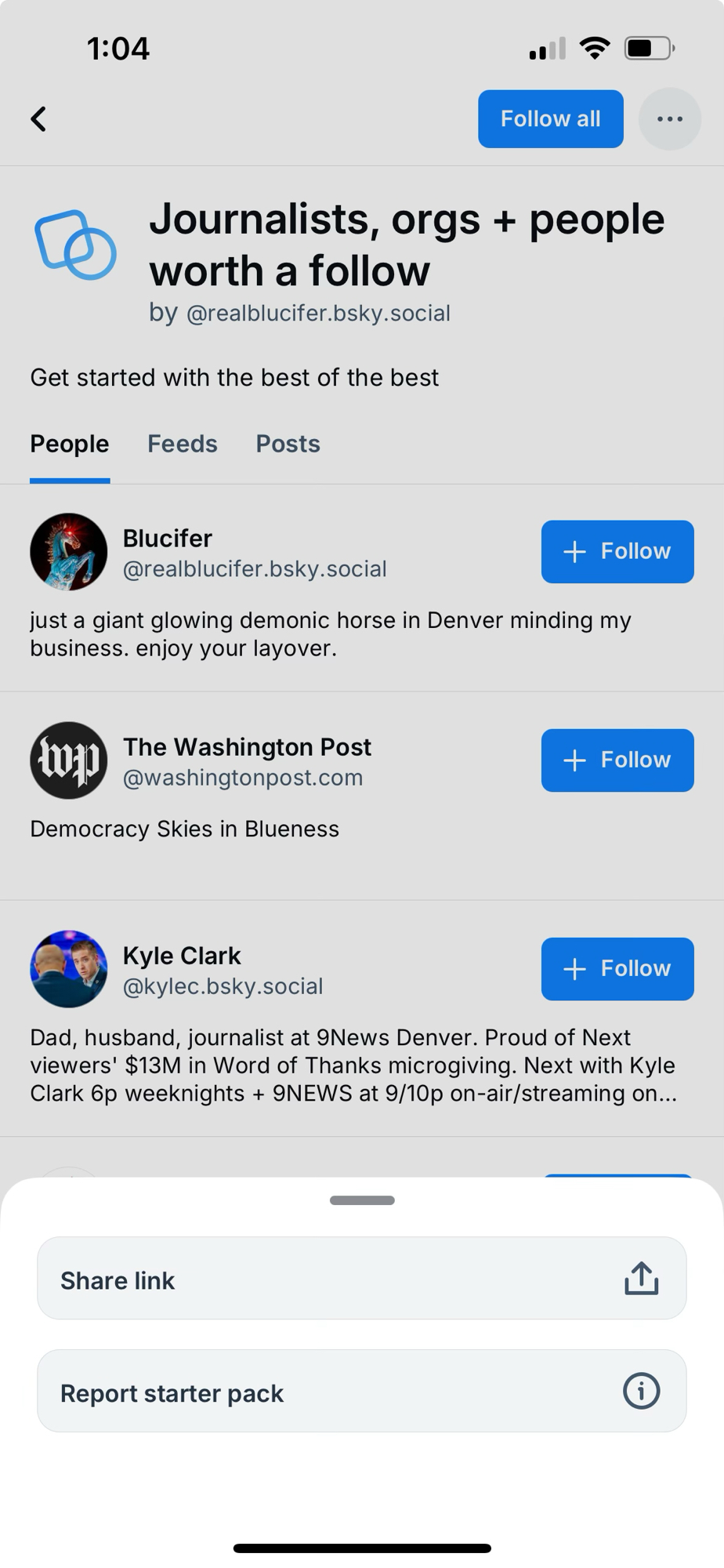Report starter pack
The image size is (724, 1568).
pyautogui.click(x=361, y=1392)
